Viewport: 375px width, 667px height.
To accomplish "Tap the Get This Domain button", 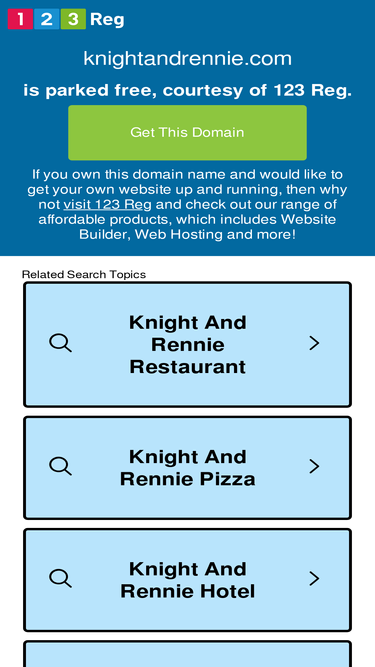I will (187, 133).
